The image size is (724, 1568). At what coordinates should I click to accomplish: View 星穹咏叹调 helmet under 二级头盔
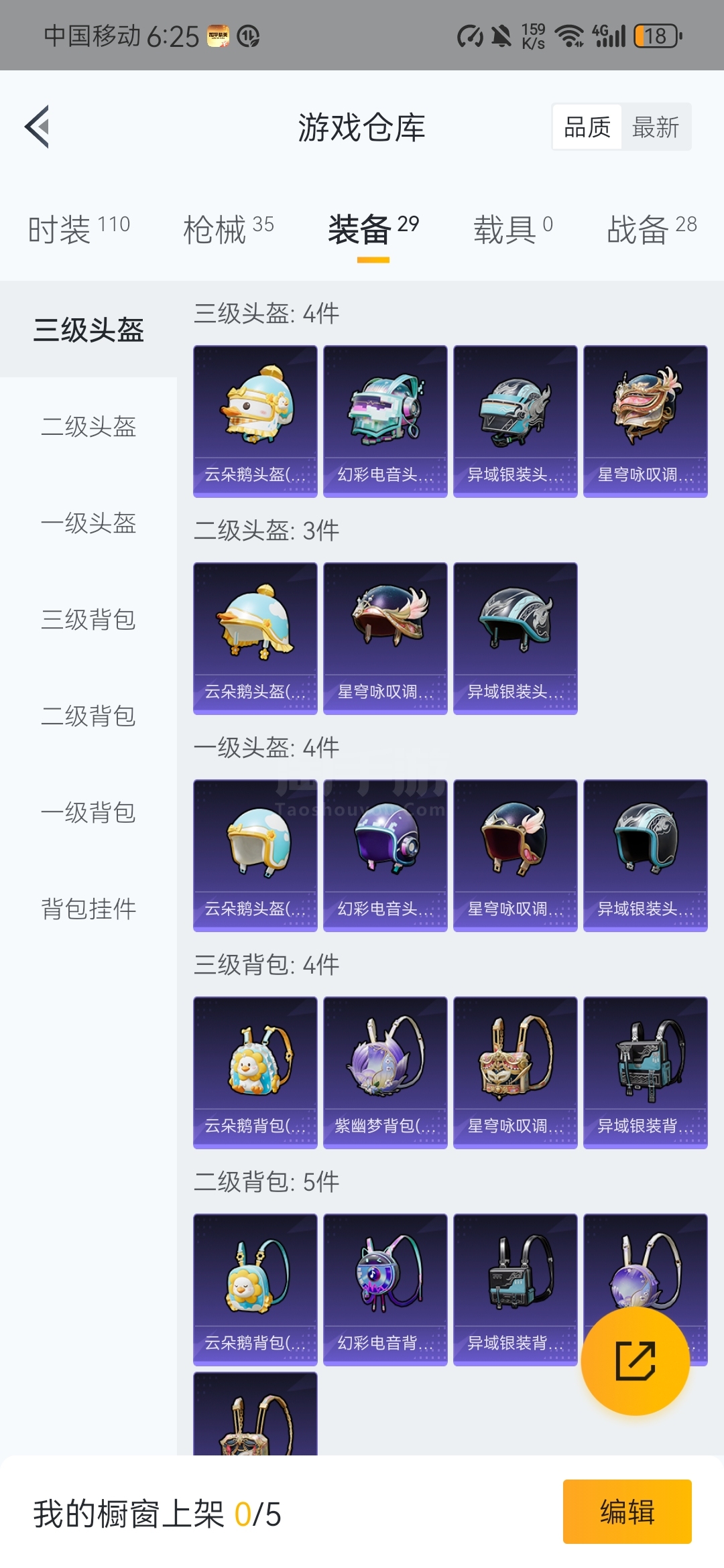click(385, 638)
